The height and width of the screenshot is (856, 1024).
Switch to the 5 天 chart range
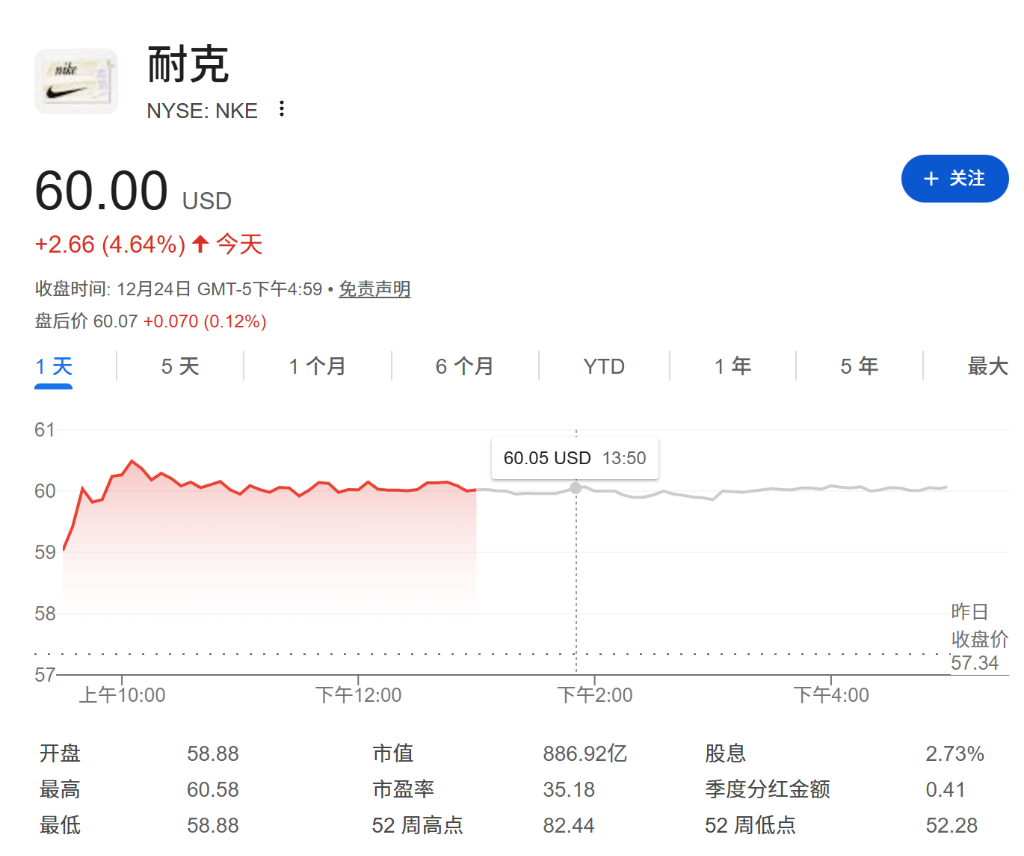[x=180, y=366]
